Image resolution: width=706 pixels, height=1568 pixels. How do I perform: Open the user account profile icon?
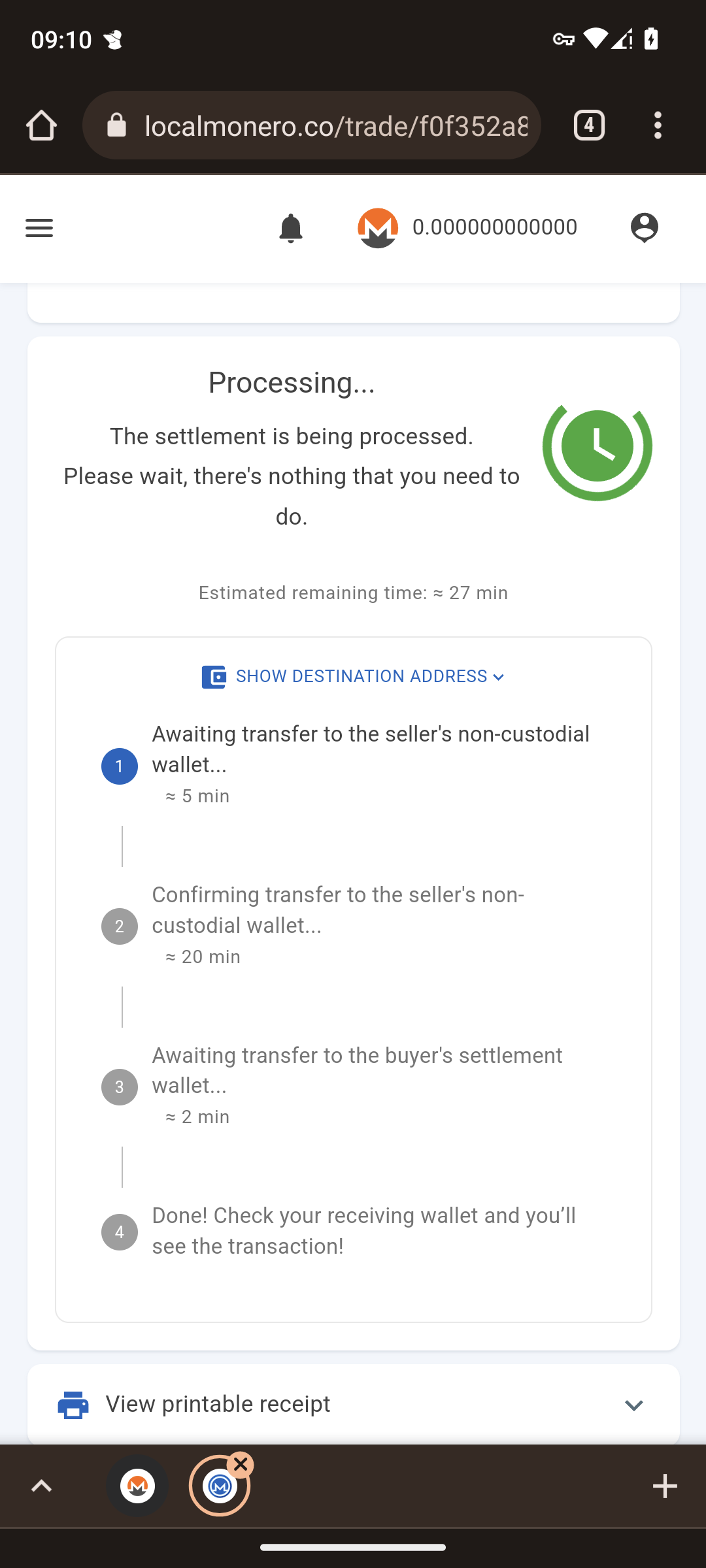644,228
